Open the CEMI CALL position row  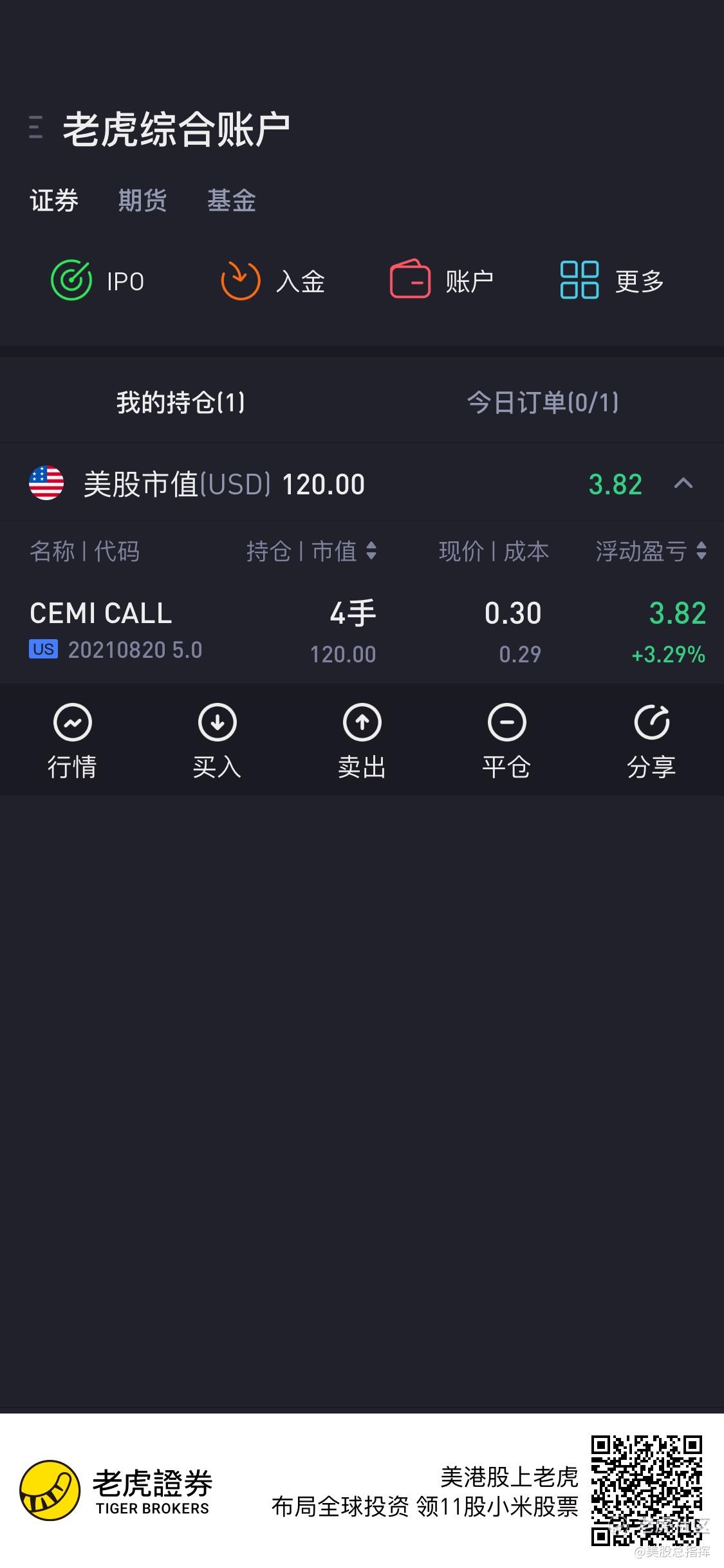click(362, 632)
